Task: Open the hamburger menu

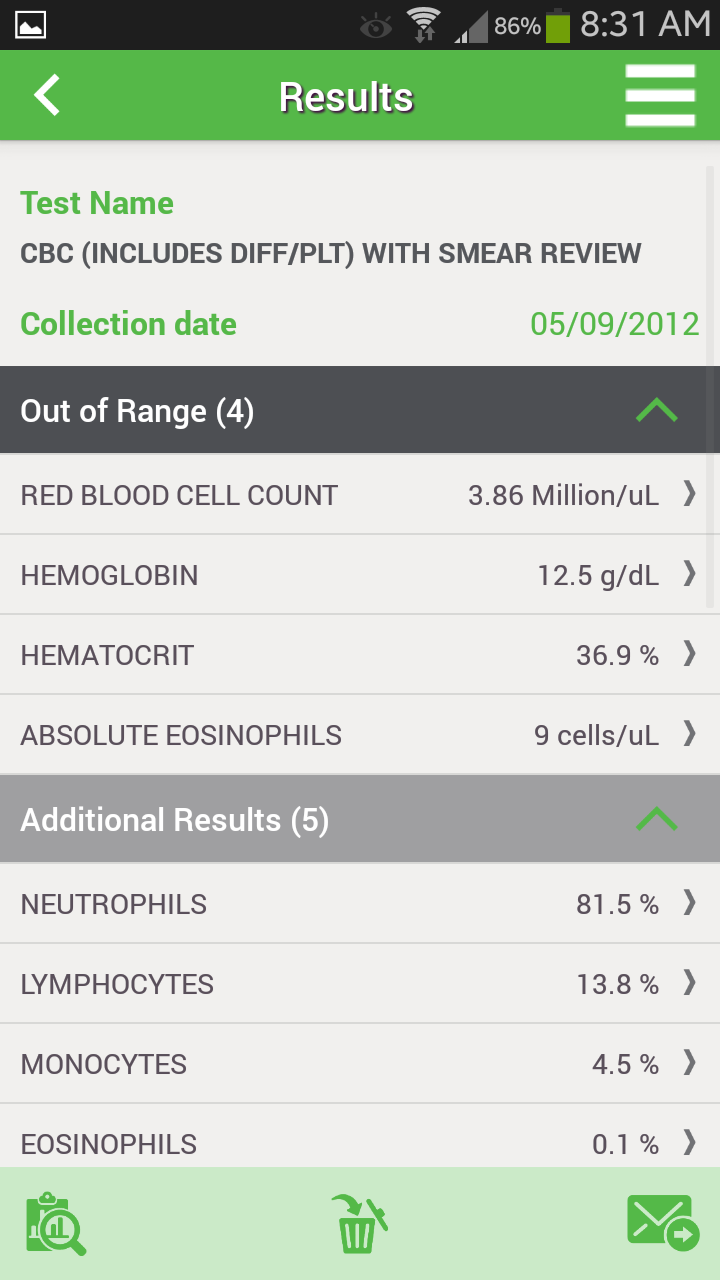Action: (x=659, y=96)
